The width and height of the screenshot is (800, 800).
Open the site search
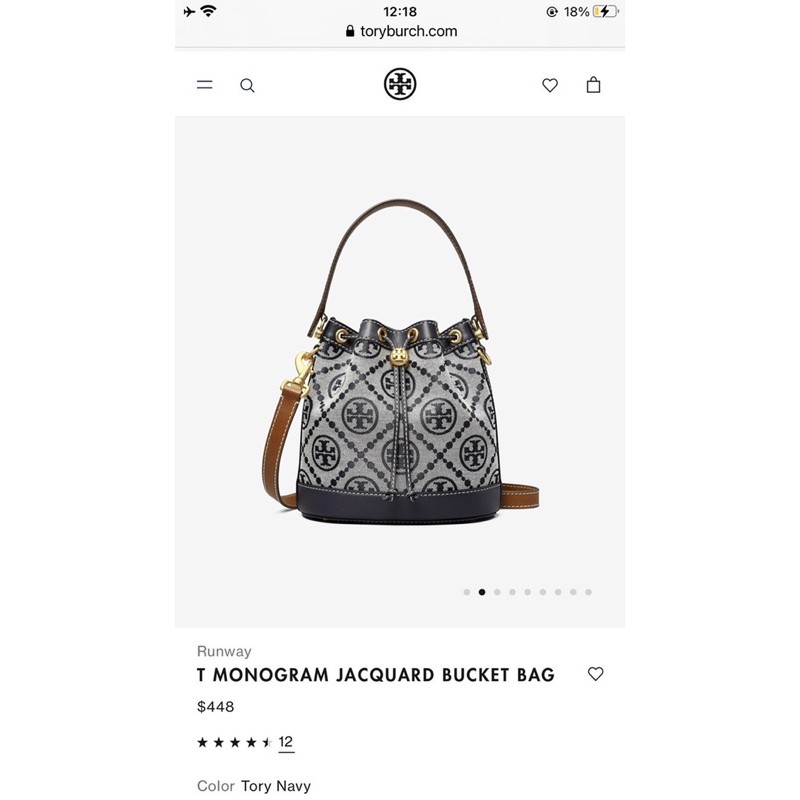coord(247,85)
